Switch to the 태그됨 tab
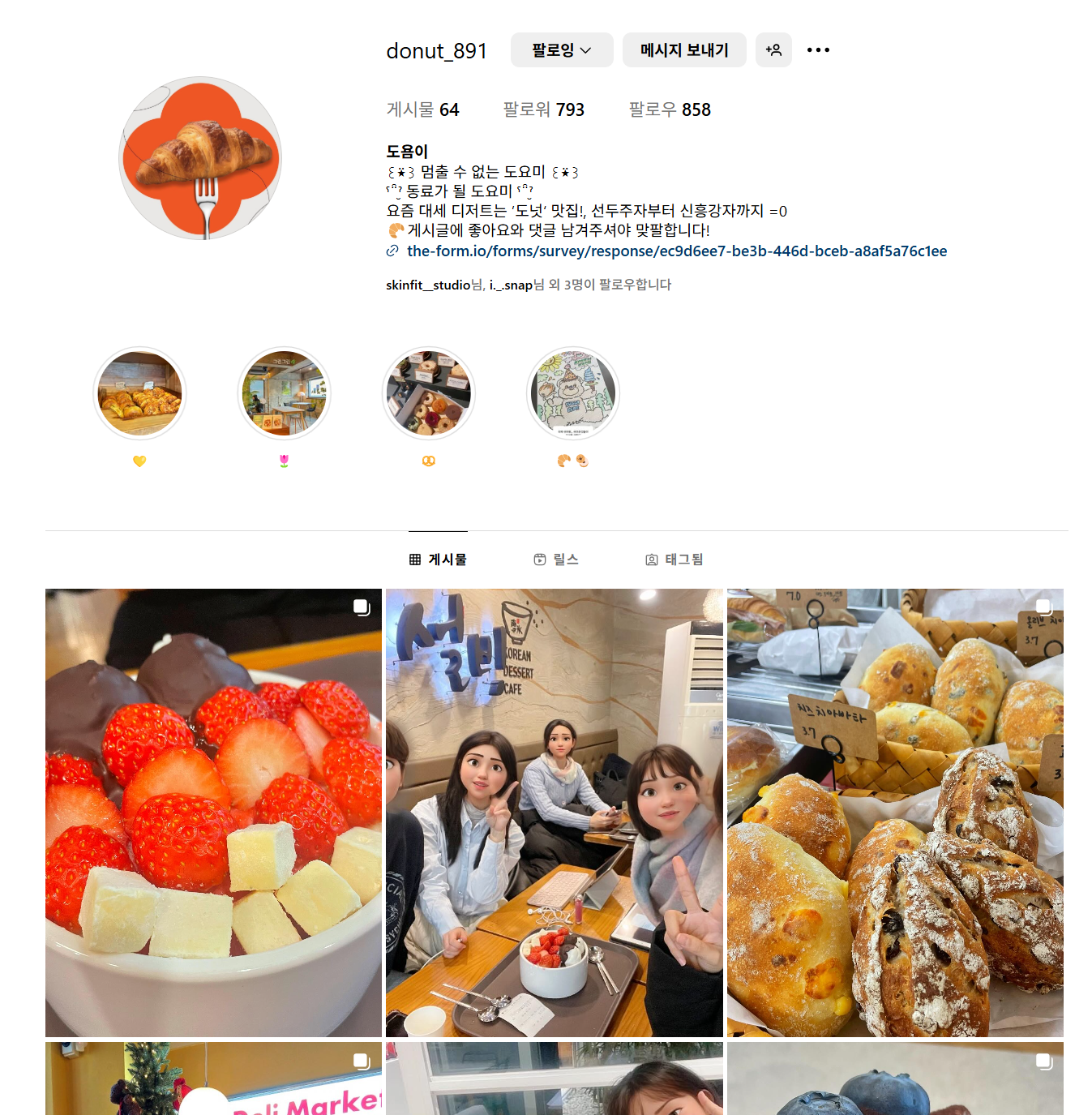 click(x=674, y=560)
